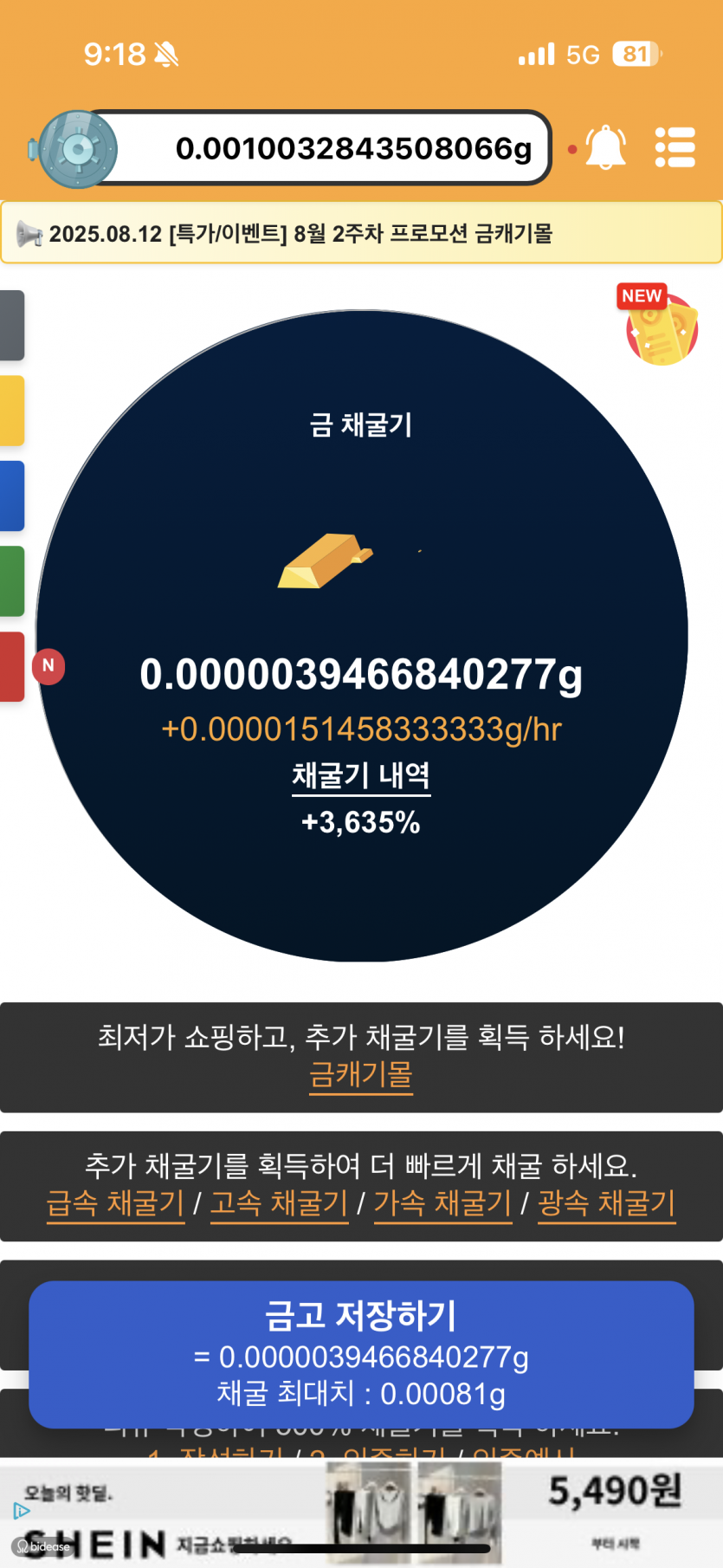Image resolution: width=723 pixels, height=1568 pixels.
Task: Open the list menu icon
Action: (675, 147)
